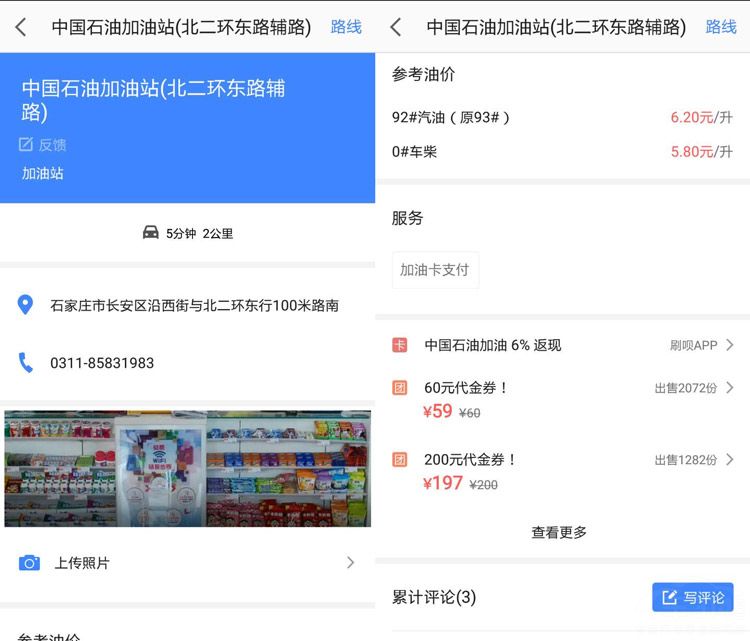Screen dimensions: 750x641
Task: Call the number 0311-85831983
Action: point(102,363)
